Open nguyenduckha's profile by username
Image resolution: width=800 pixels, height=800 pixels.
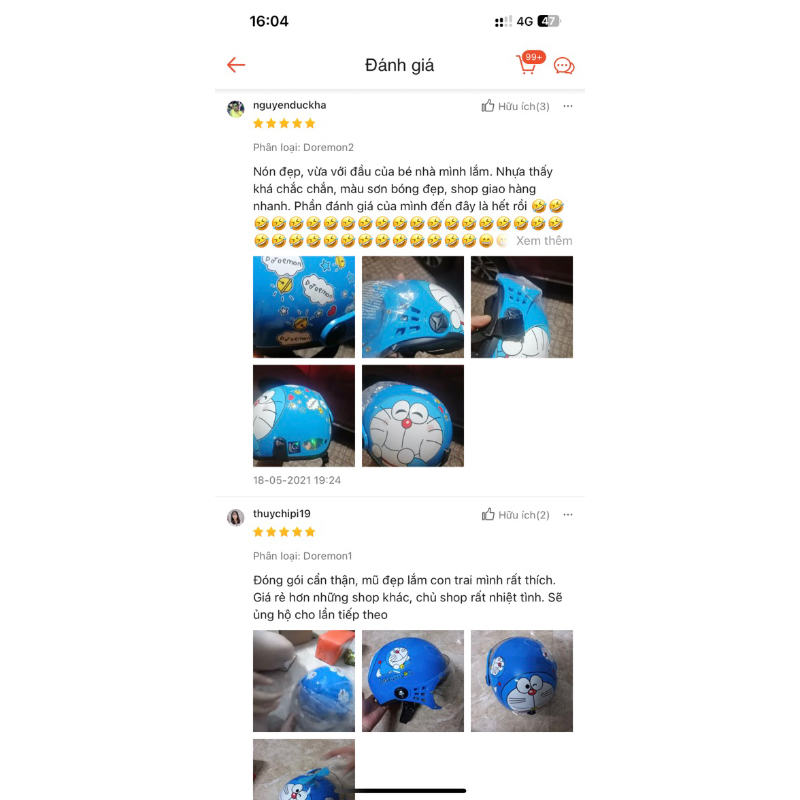coord(289,105)
